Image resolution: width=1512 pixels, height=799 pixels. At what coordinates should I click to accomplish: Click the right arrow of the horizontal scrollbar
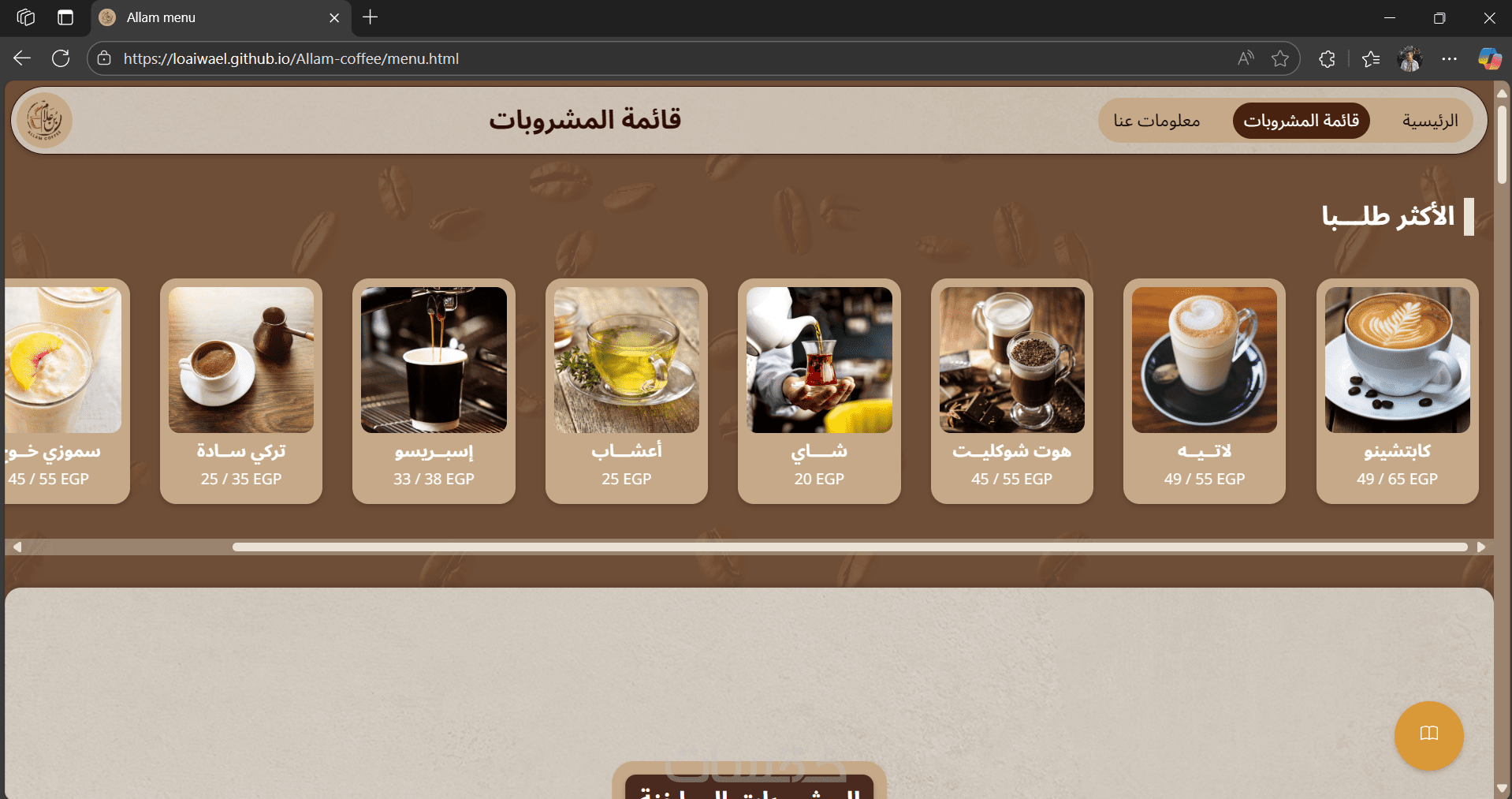click(1481, 547)
